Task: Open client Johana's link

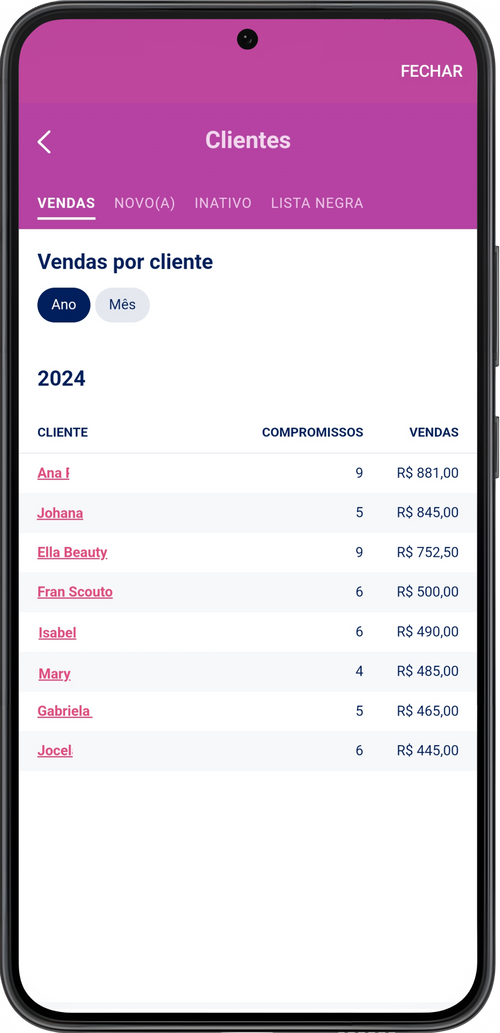Action: tap(60, 513)
